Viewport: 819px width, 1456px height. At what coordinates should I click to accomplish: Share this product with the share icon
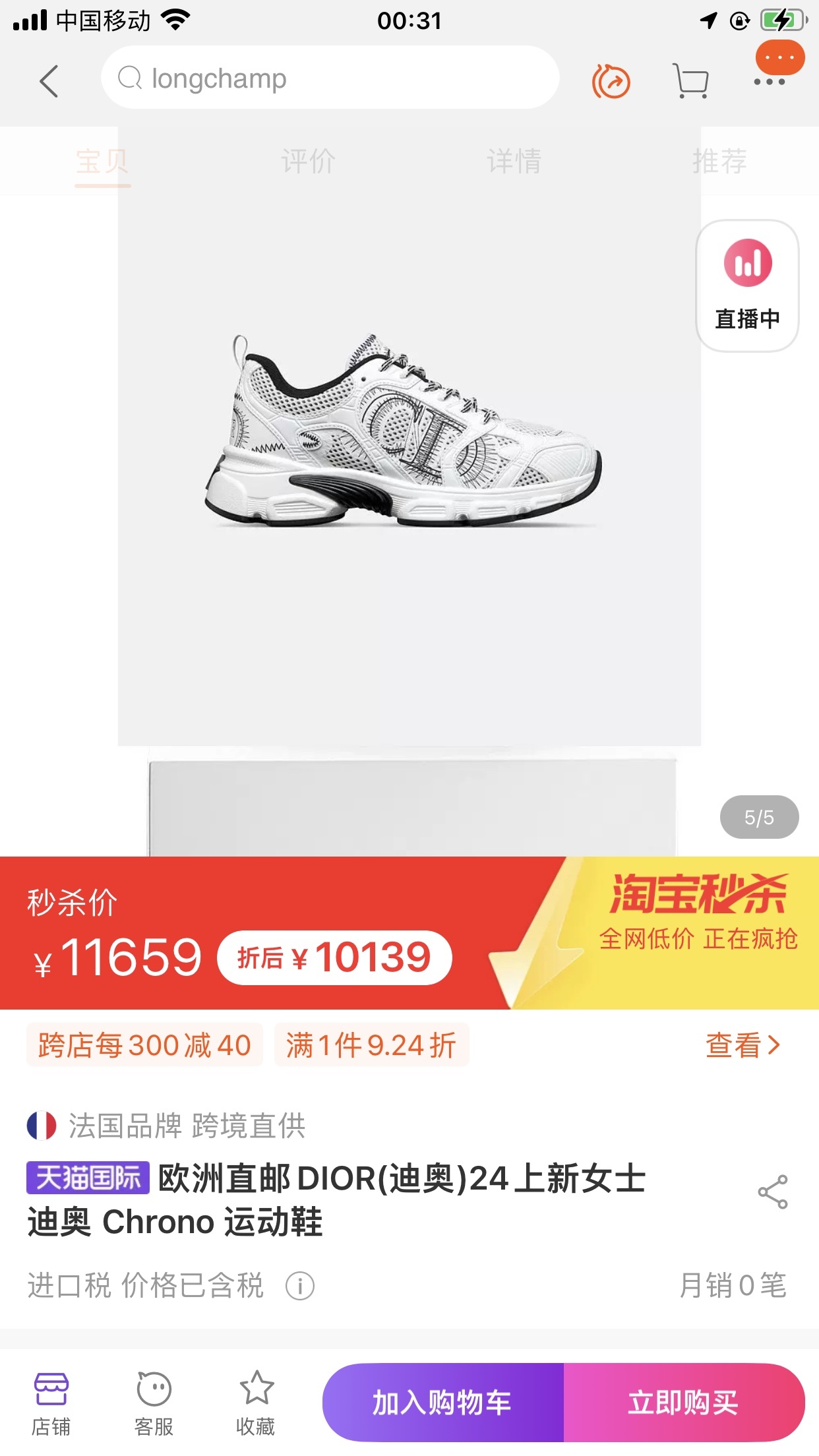pyautogui.click(x=772, y=1192)
